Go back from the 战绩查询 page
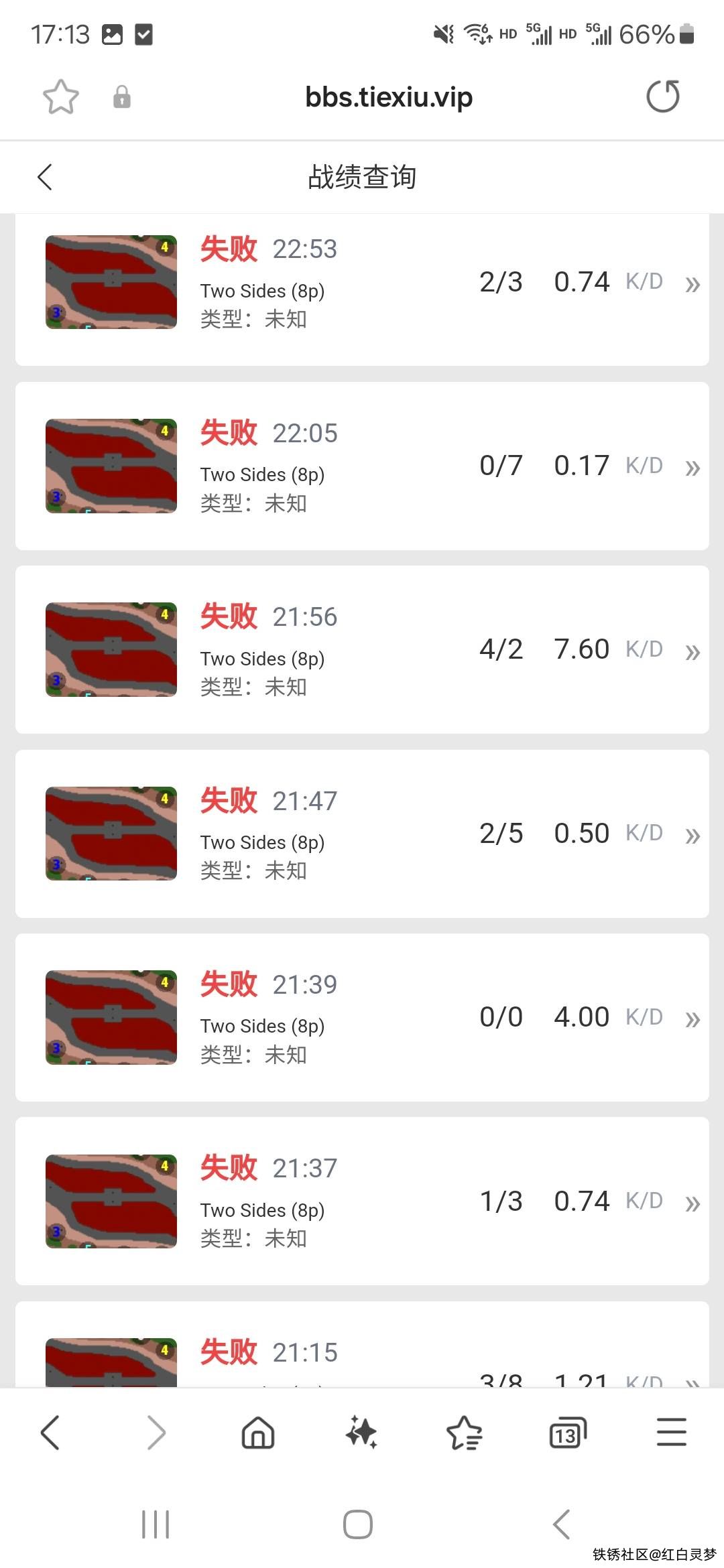Screen dimensions: 724x1568 point(45,178)
